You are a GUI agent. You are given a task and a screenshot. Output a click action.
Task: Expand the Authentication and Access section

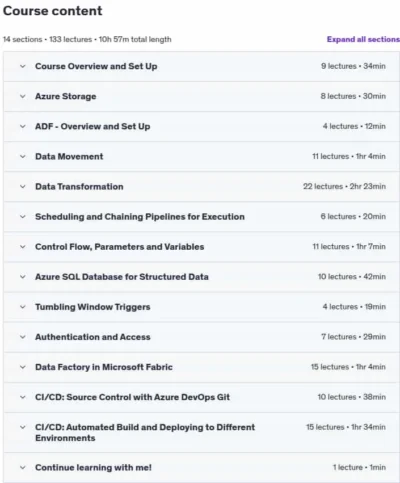pos(202,337)
